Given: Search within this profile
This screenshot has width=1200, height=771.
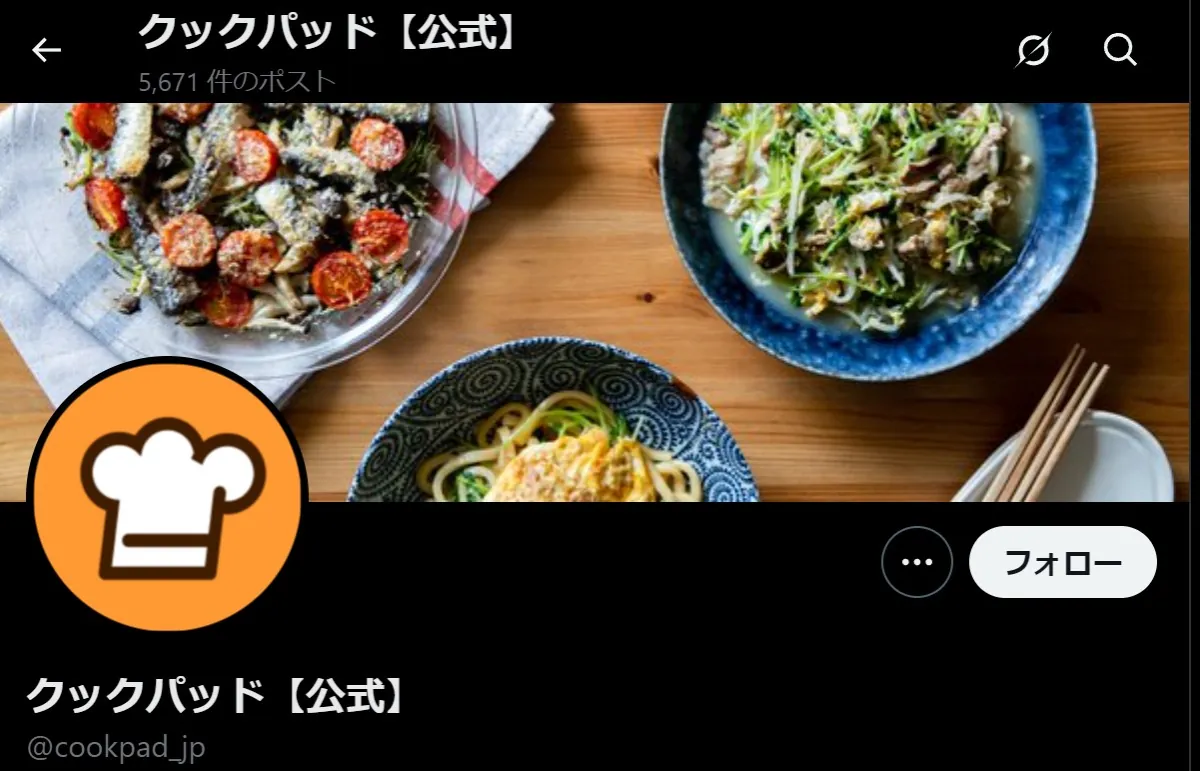Looking at the screenshot, I should (x=1120, y=49).
